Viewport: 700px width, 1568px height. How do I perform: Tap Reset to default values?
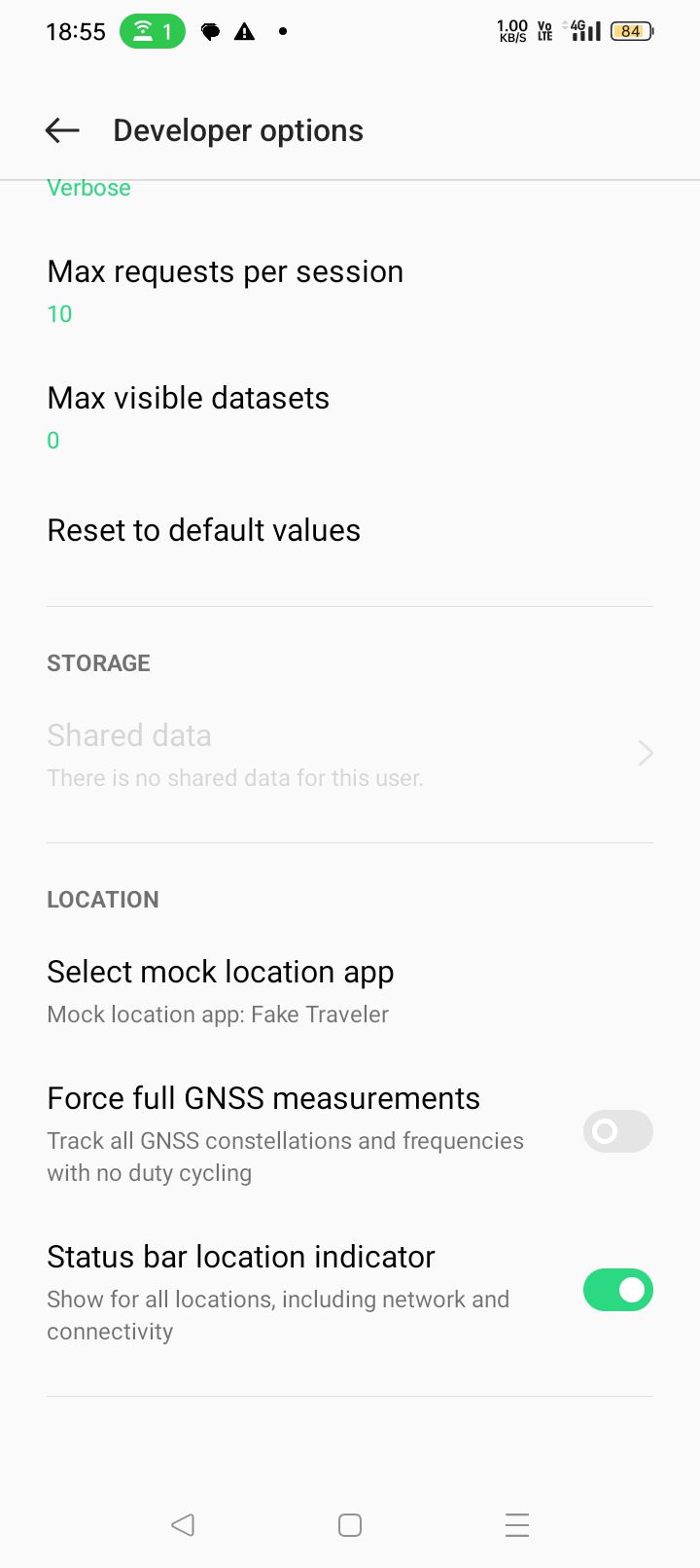coord(350,530)
